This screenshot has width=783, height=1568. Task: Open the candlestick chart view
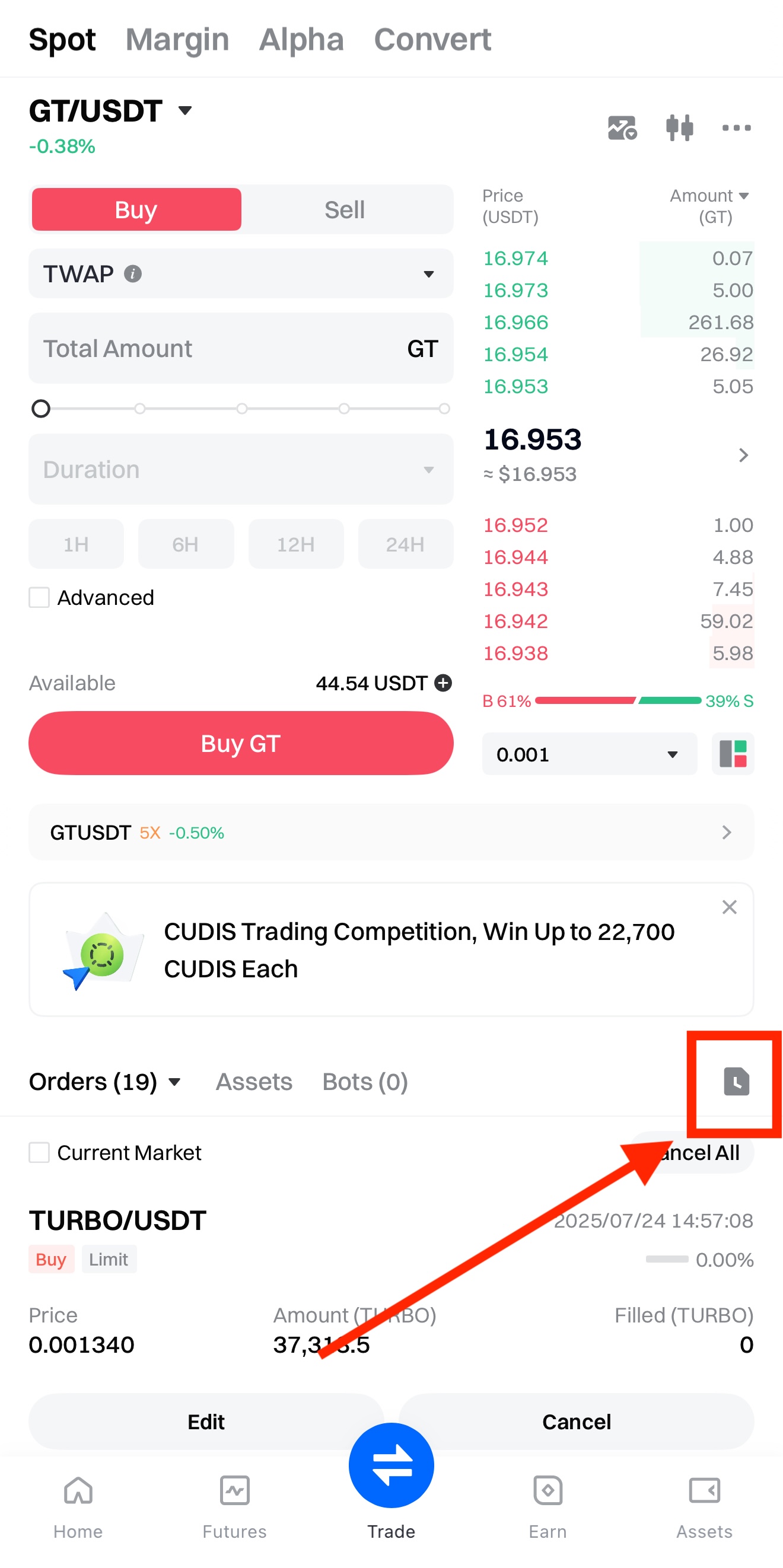click(679, 128)
